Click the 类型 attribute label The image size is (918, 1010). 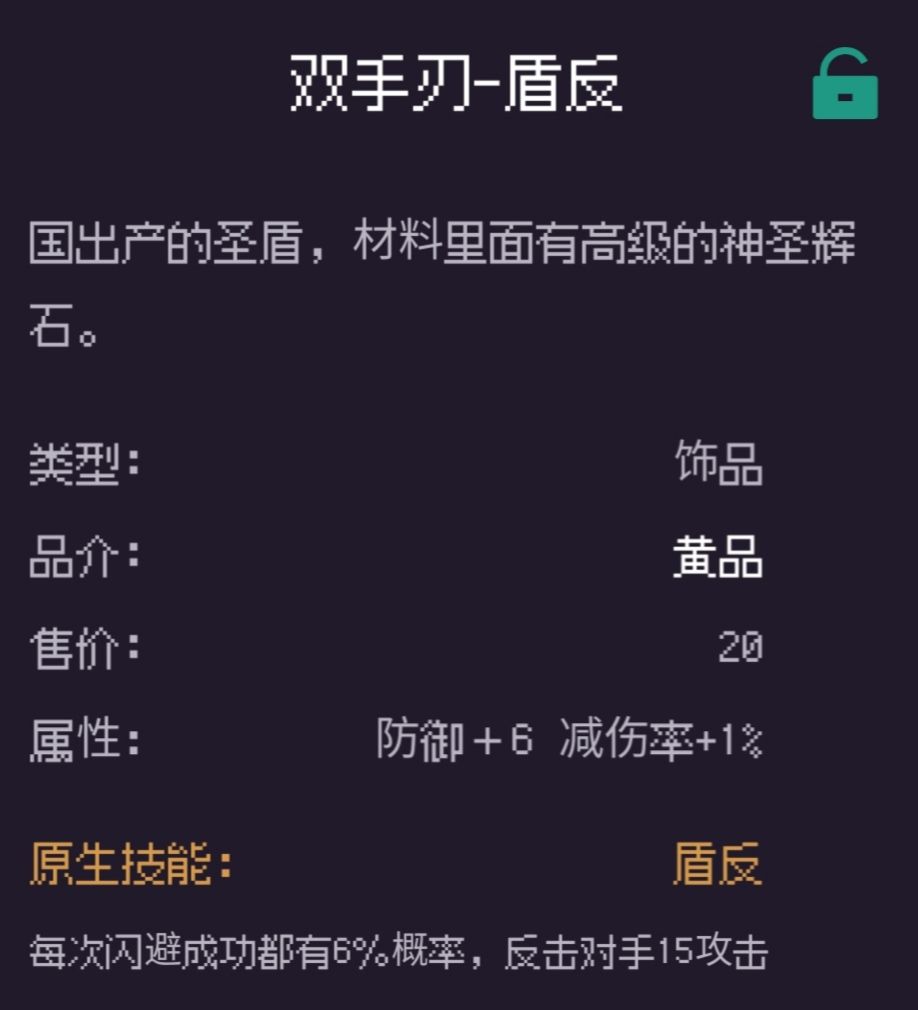[x=77, y=466]
